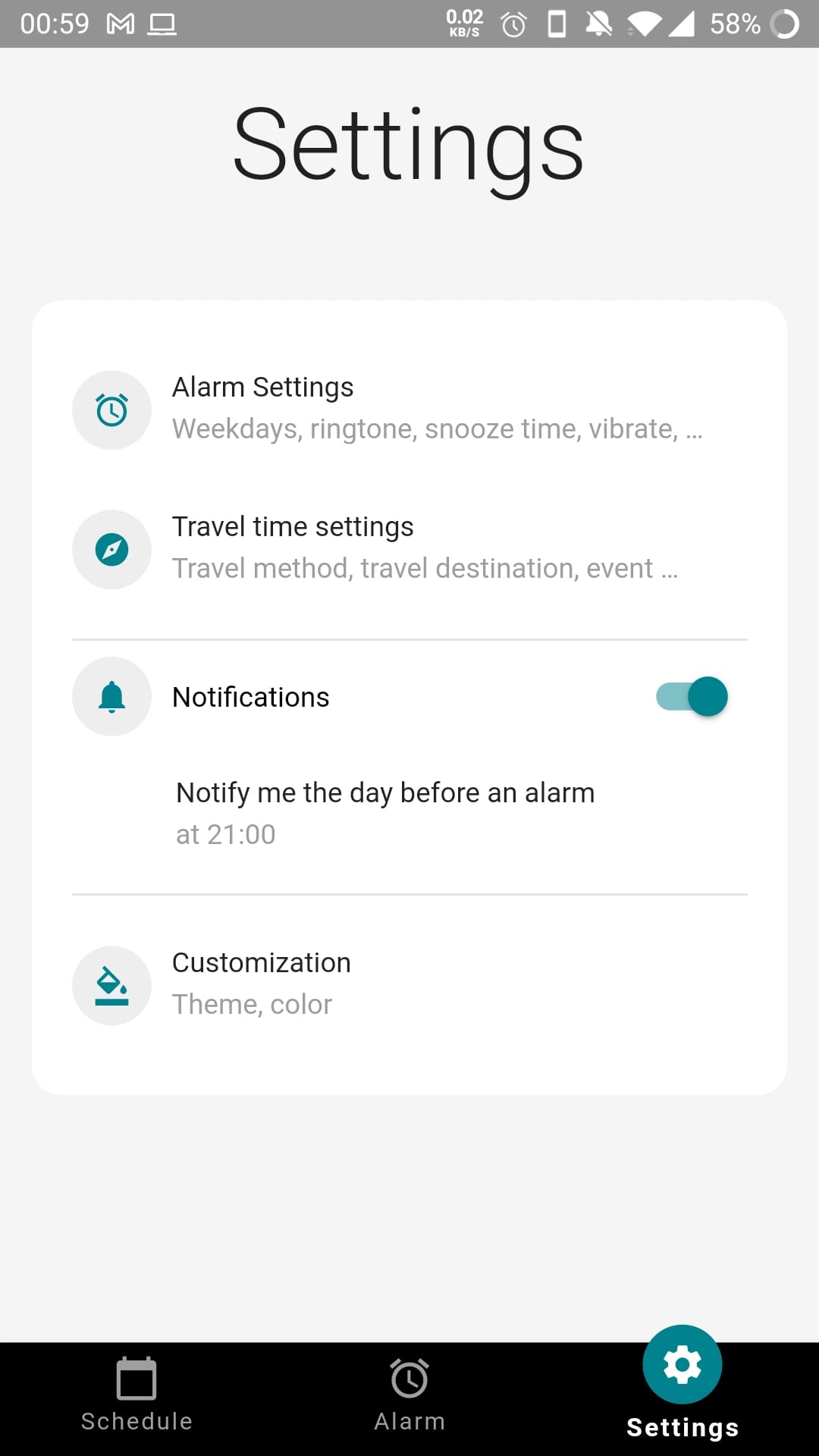The image size is (819, 1456).
Task: Switch to the Alarm tab
Action: (409, 1397)
